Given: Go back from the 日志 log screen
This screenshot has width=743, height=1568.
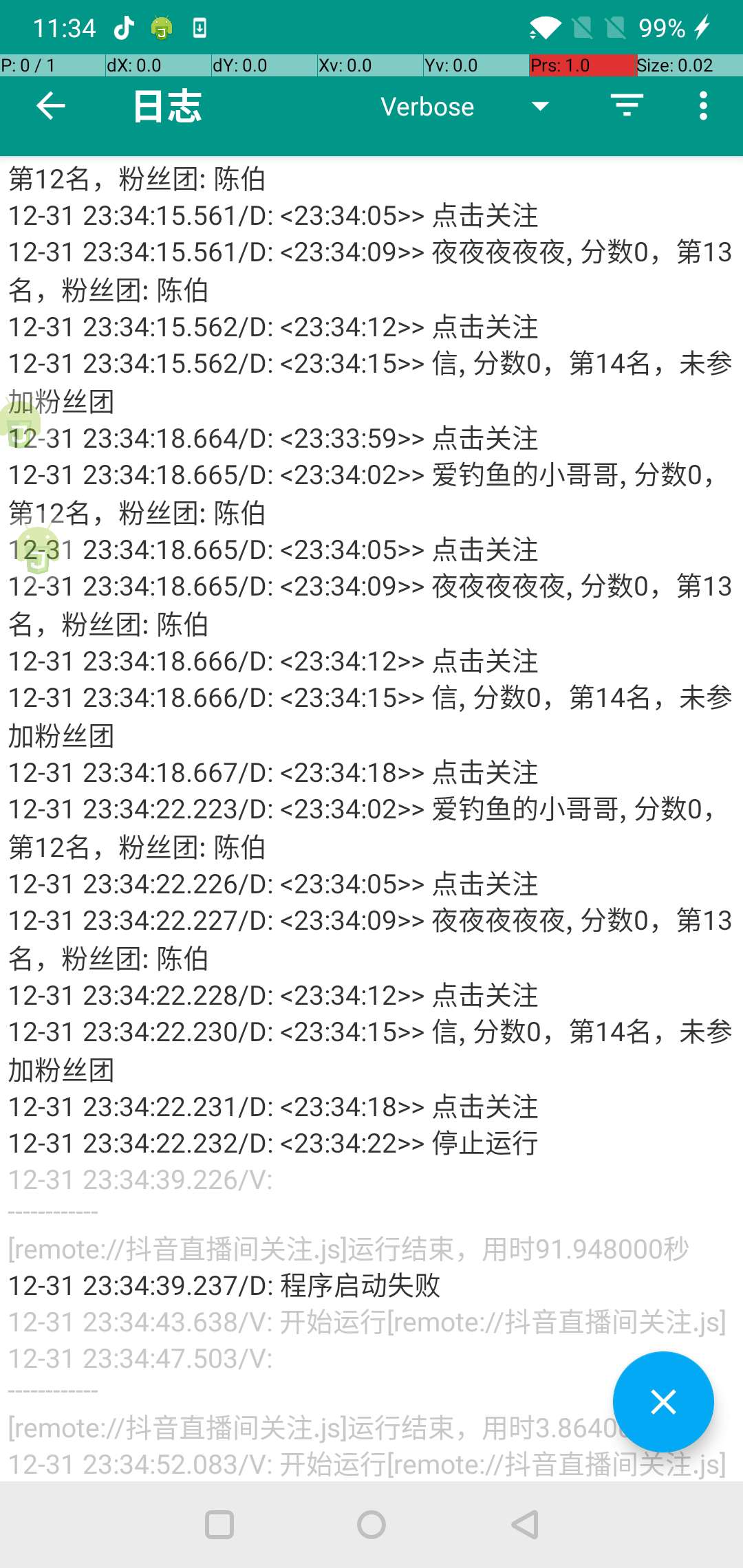Looking at the screenshot, I should tap(51, 107).
